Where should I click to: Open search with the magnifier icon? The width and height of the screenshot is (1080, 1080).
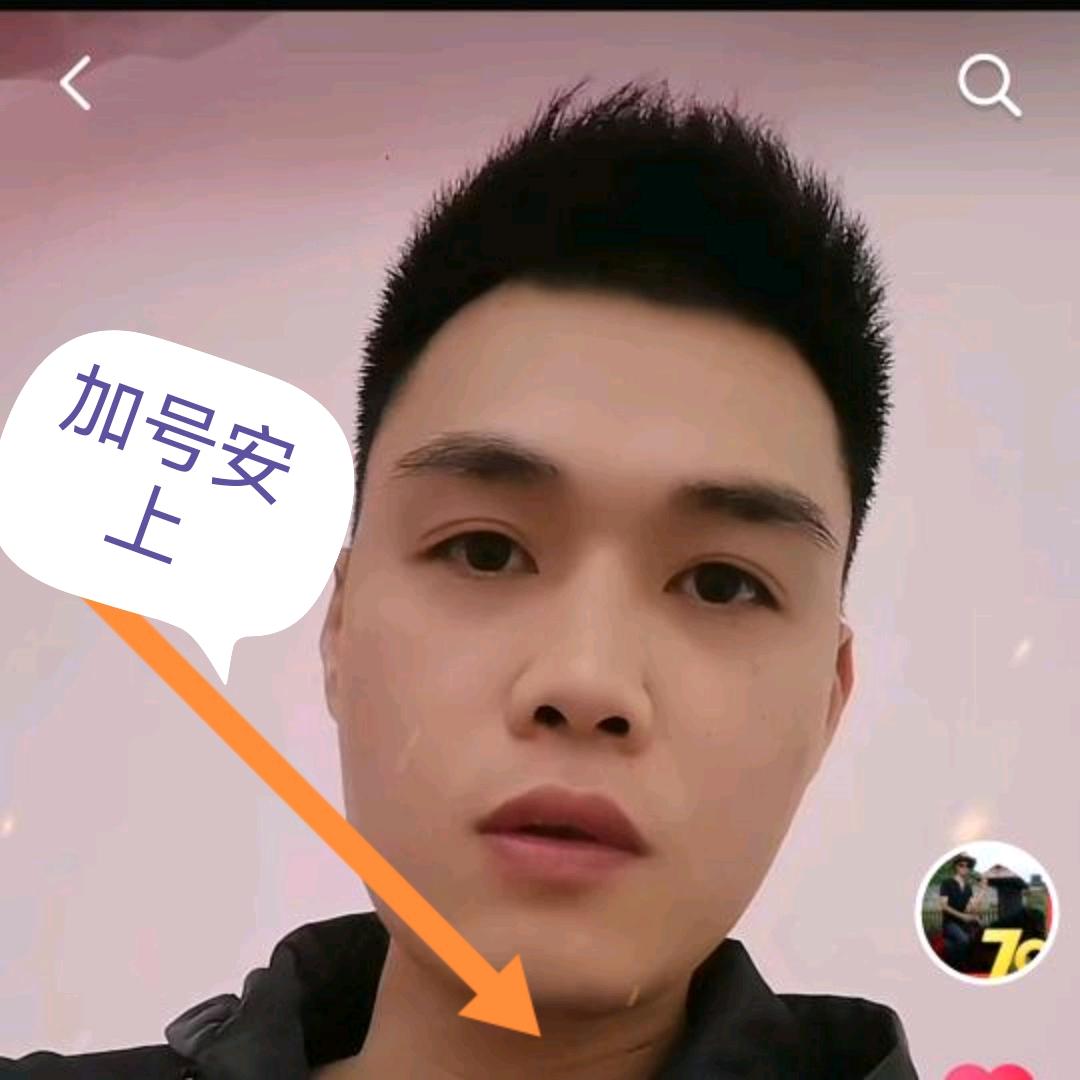click(x=989, y=86)
